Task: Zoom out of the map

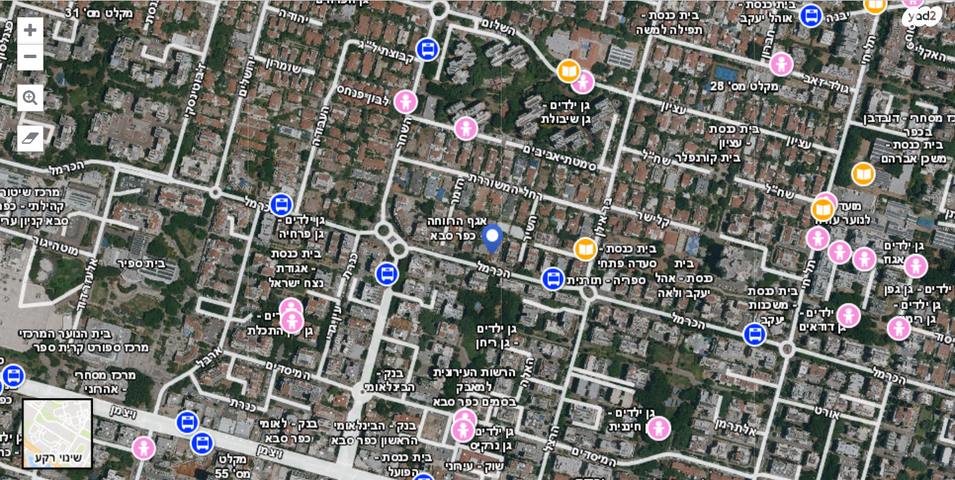Action: (30, 57)
